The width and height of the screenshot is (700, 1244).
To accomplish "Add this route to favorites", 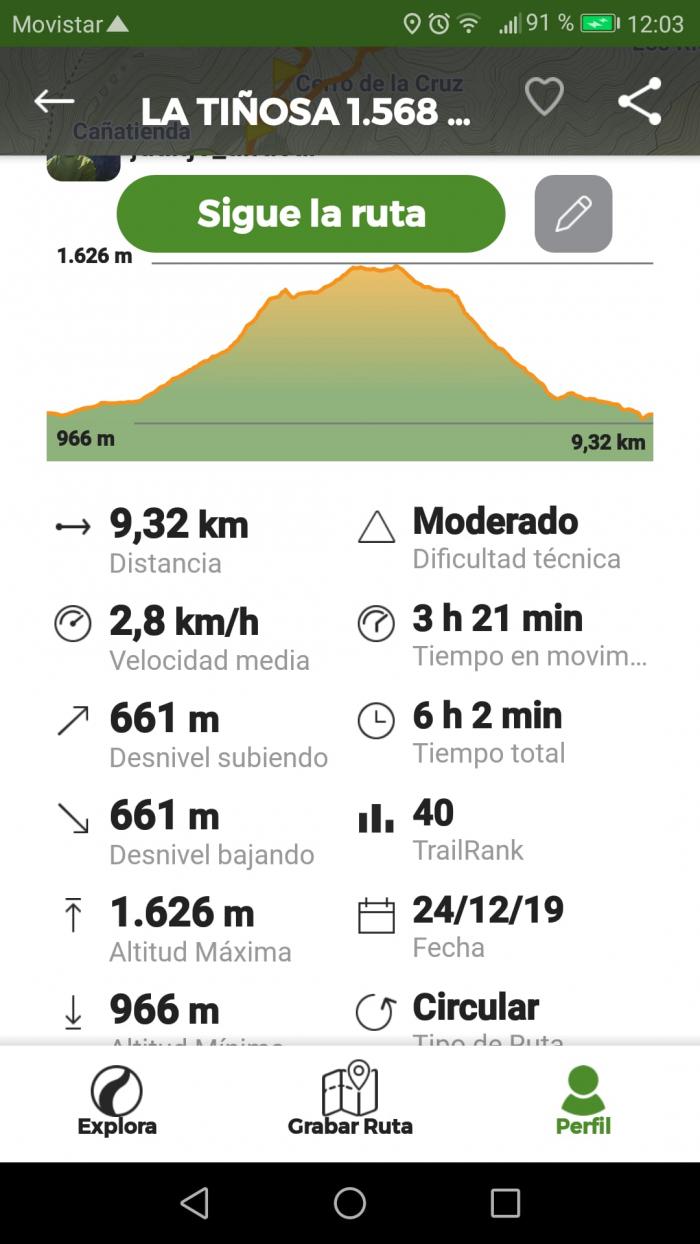I will tap(544, 97).
